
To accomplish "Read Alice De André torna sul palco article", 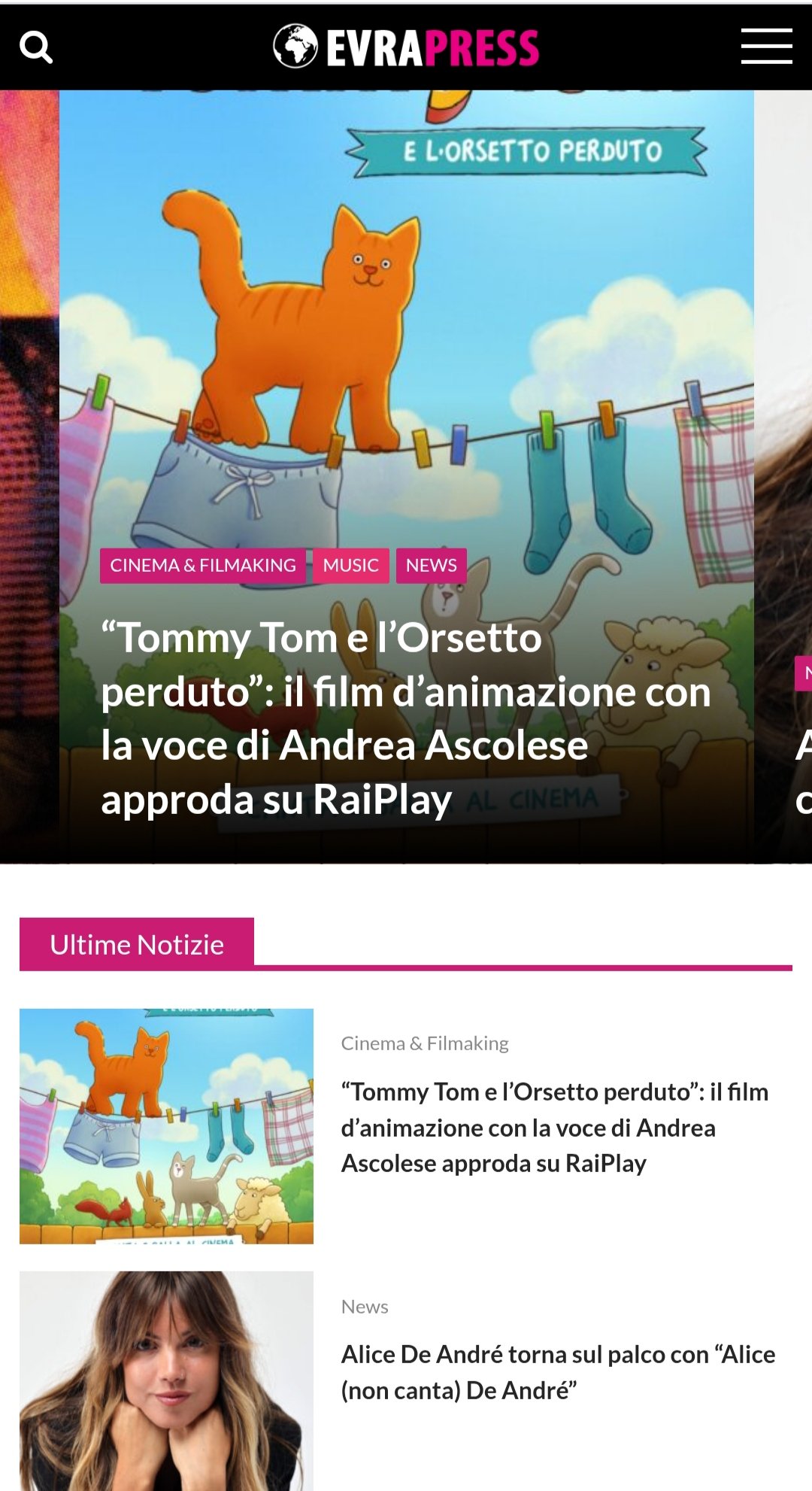I will coord(558,1372).
